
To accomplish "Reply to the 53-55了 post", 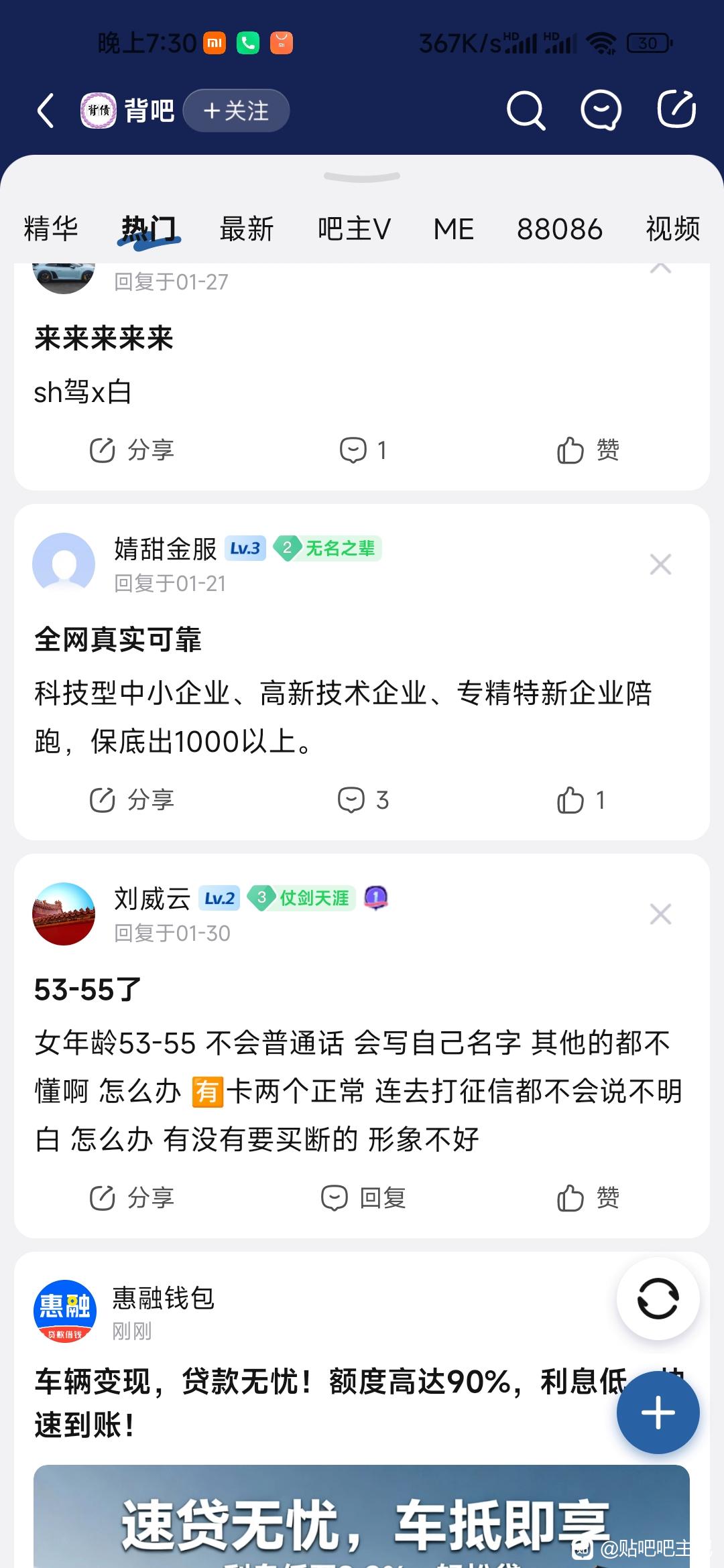I will pos(363,1198).
